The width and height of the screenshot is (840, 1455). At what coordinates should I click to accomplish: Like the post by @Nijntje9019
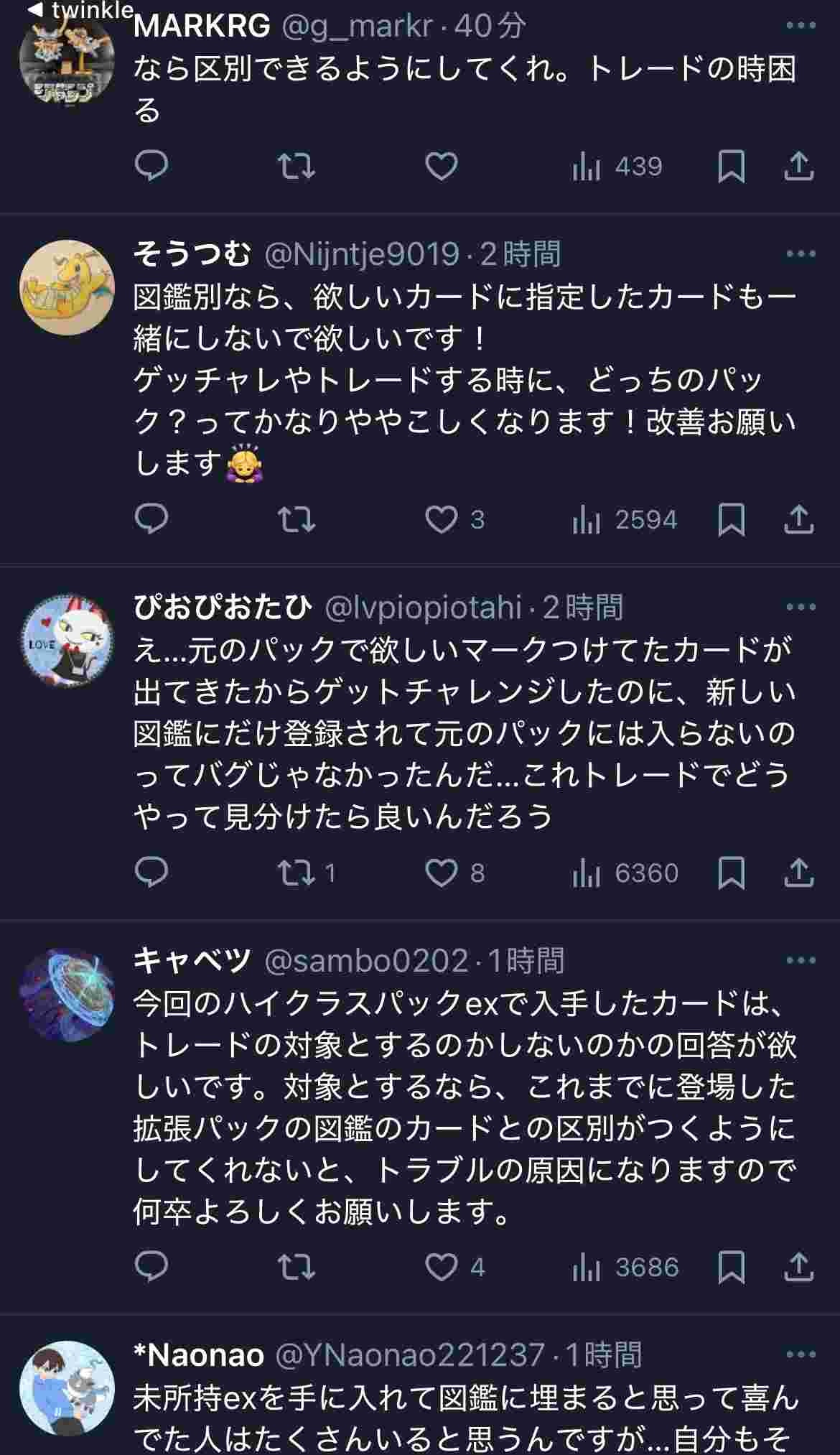pos(441,519)
